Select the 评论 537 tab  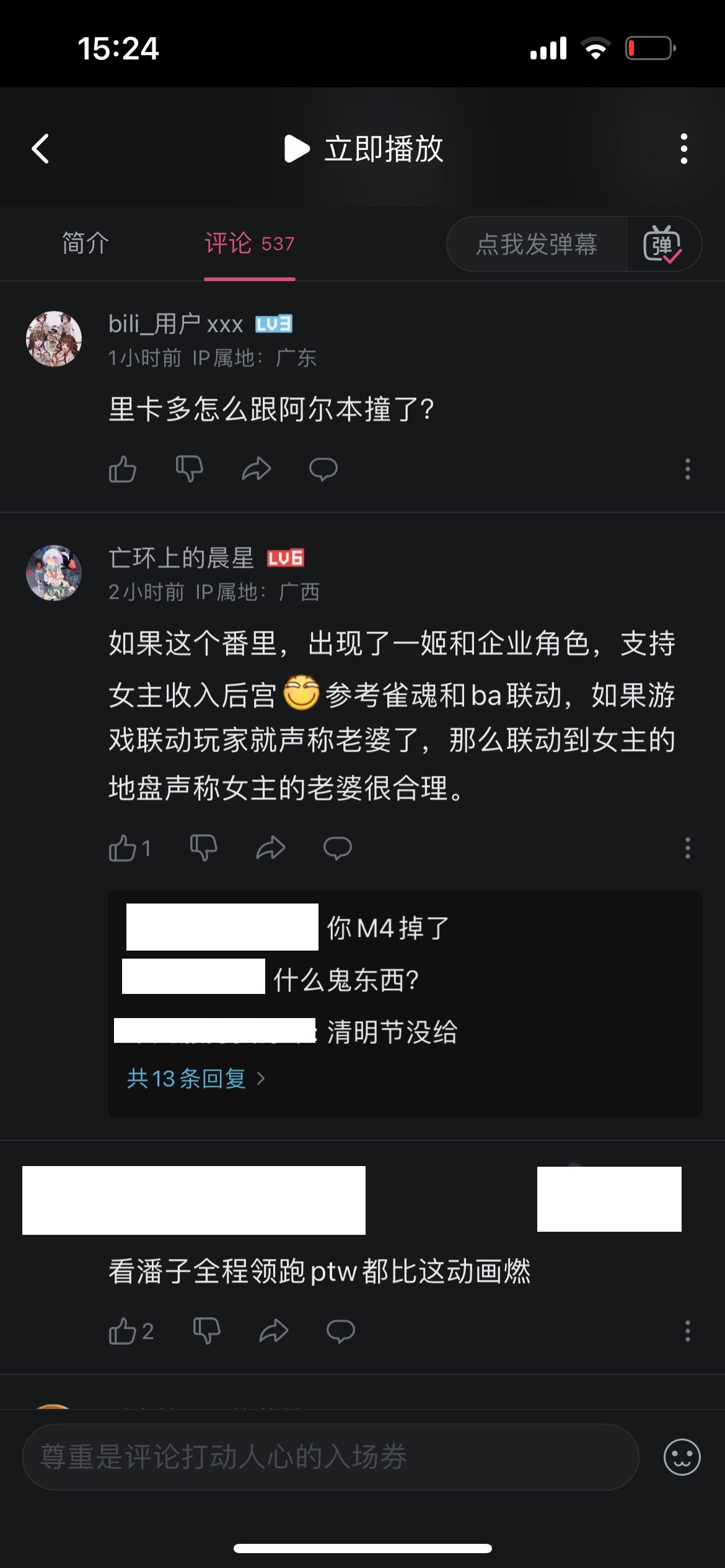[249, 243]
